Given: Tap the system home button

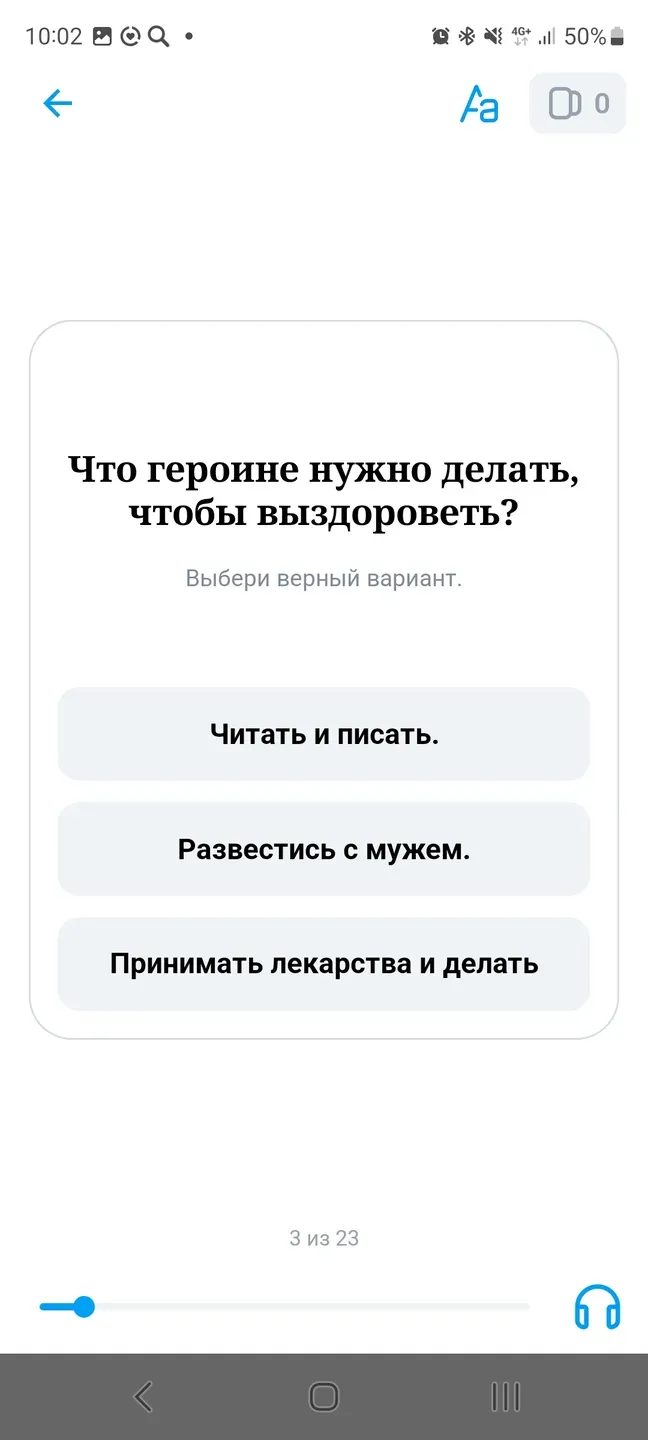Looking at the screenshot, I should point(324,1396).
